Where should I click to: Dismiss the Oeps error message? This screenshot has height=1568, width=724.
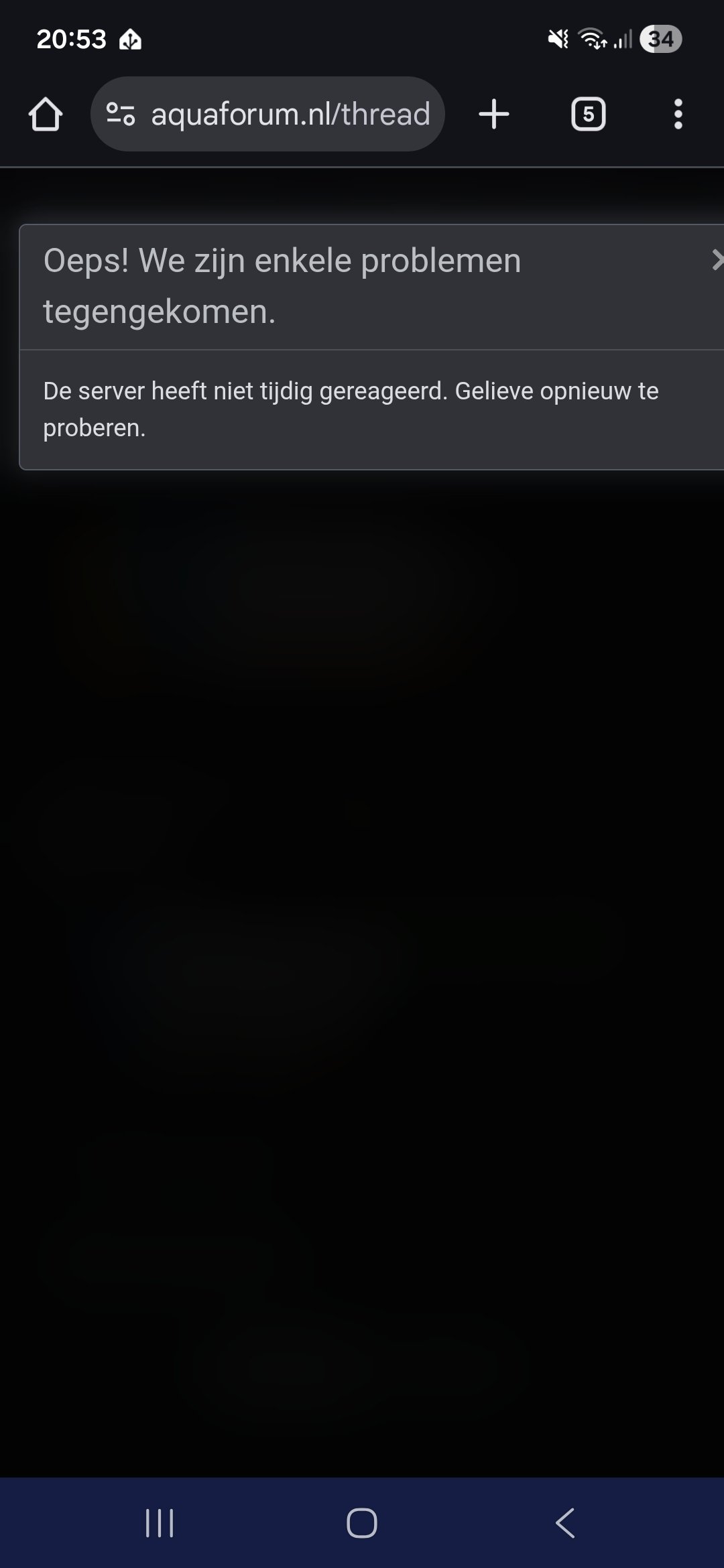click(x=716, y=260)
